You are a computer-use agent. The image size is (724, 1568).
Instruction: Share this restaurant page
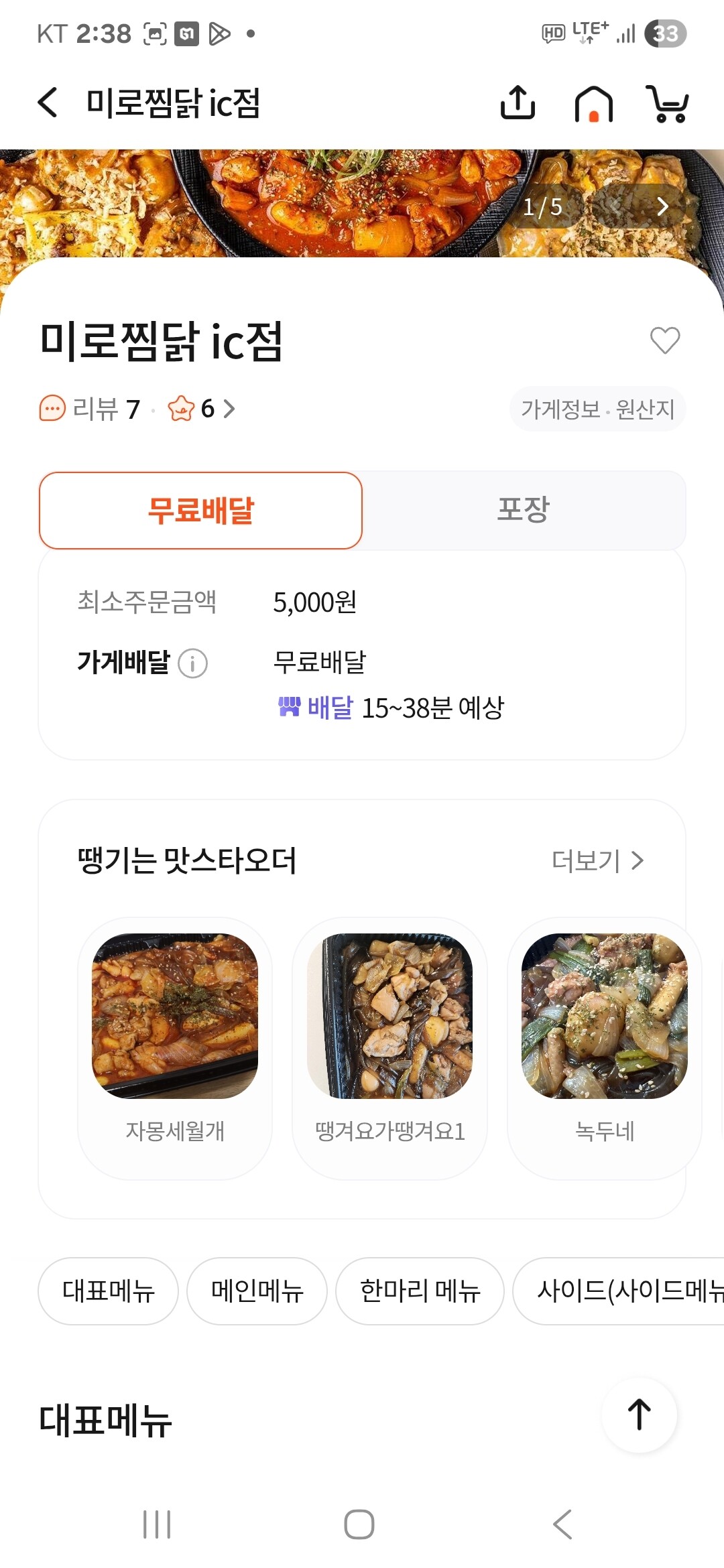tap(518, 103)
